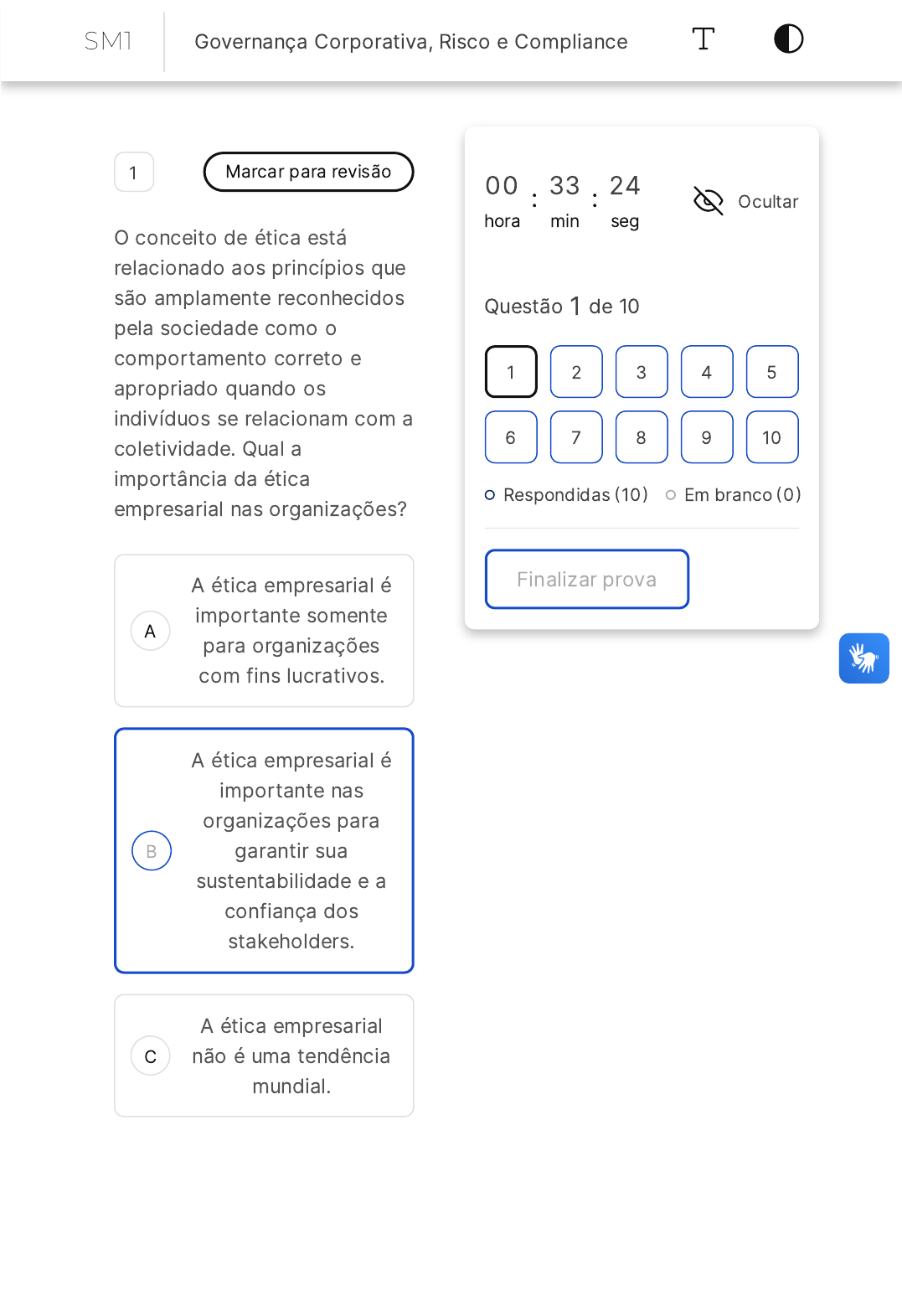
Task: Open question 4
Action: click(x=707, y=372)
